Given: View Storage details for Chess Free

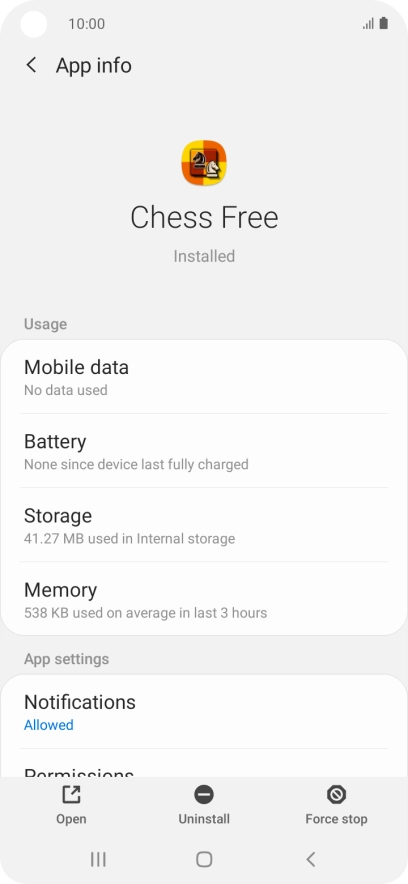Looking at the screenshot, I should click(x=204, y=525).
